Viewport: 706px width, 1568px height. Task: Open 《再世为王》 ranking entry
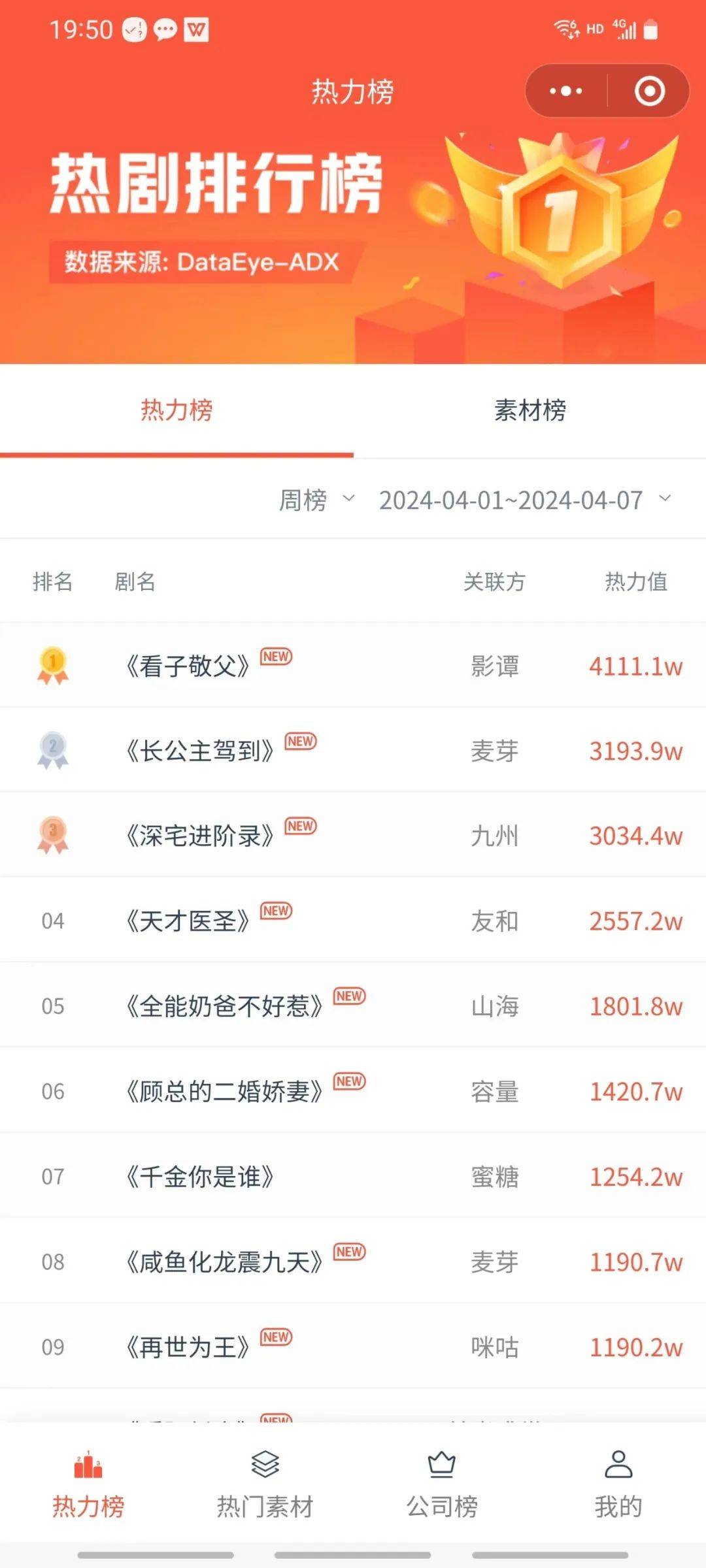coord(188,1347)
